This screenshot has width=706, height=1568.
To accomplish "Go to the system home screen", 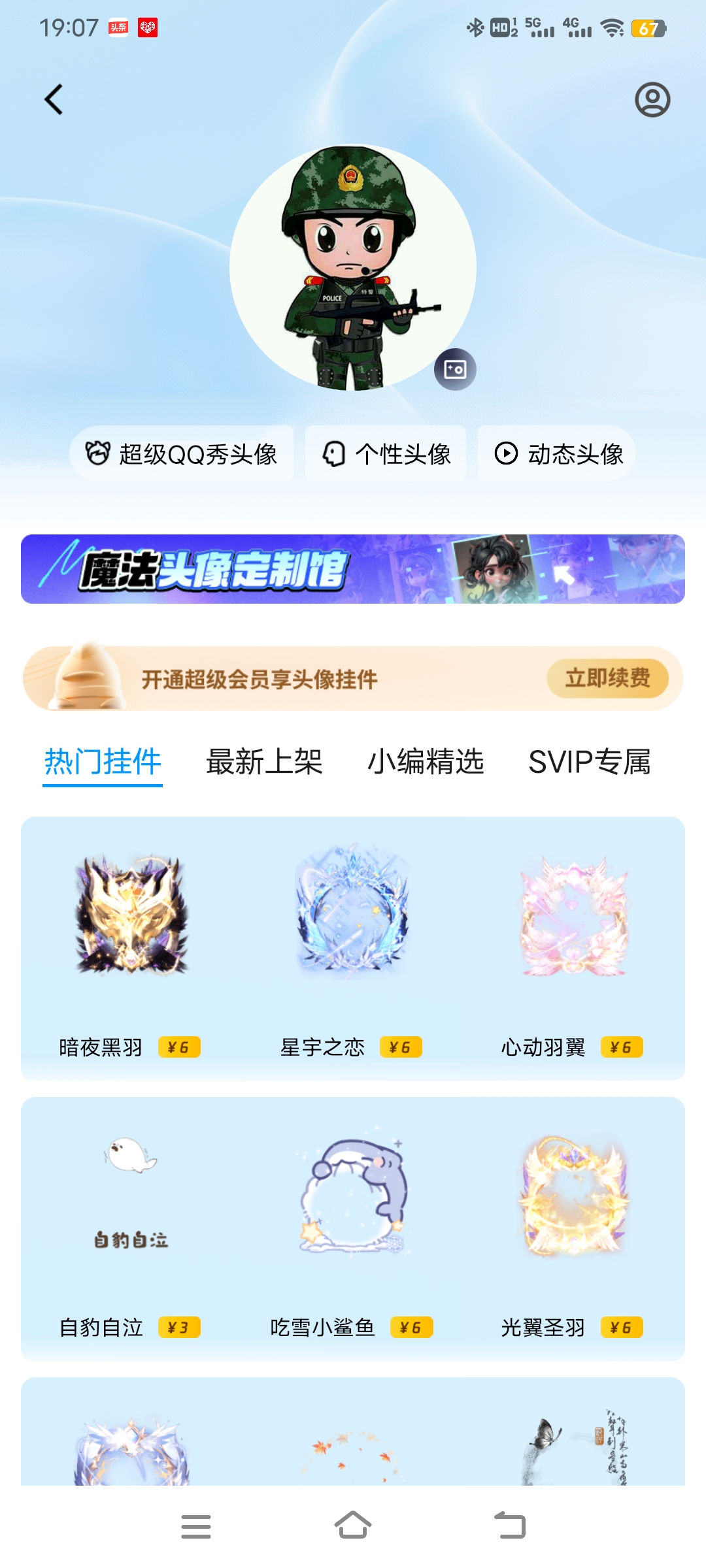I will (x=353, y=1526).
